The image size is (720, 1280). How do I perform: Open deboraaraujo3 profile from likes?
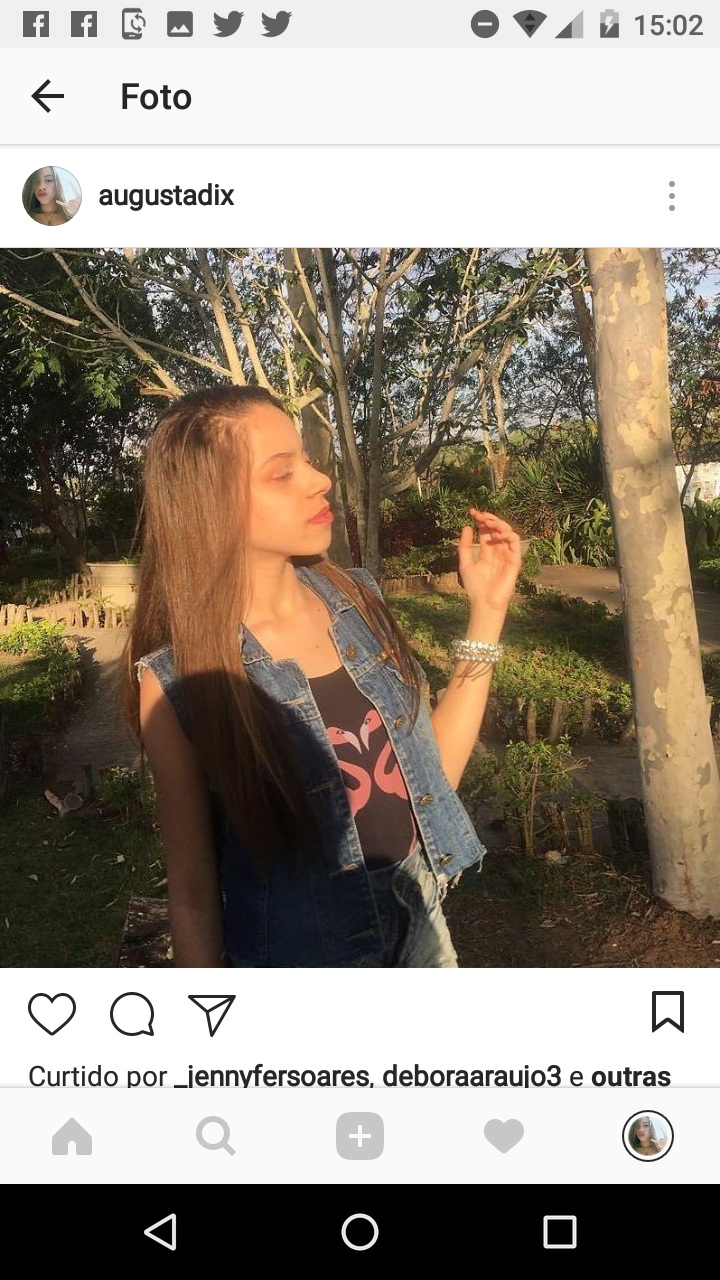click(x=472, y=1076)
